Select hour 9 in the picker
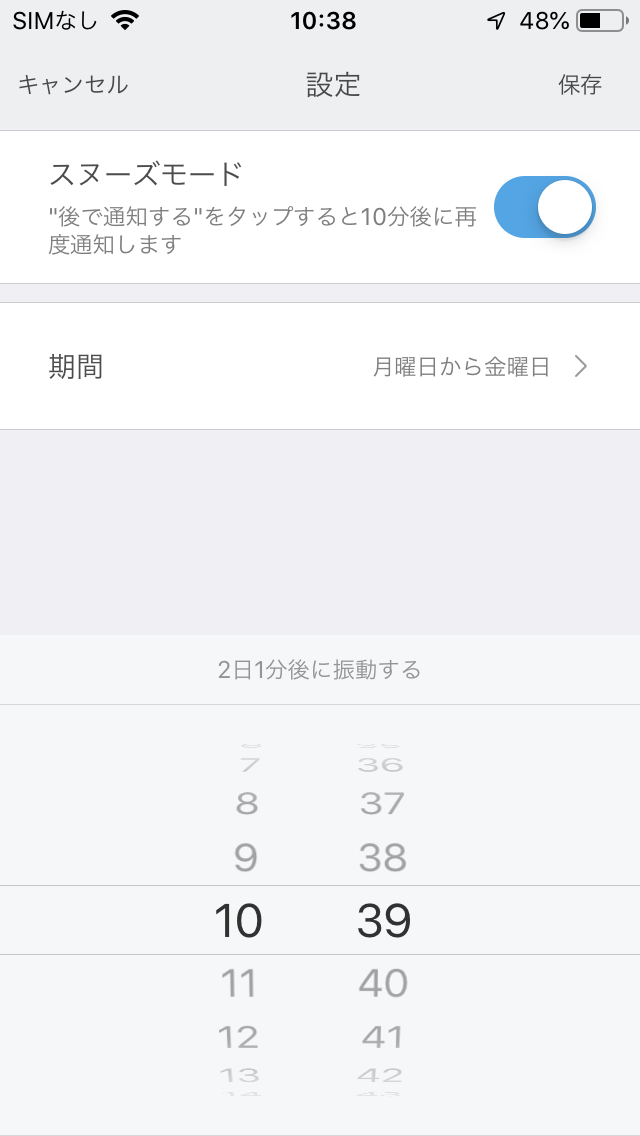This screenshot has height=1136, width=640. pos(246,858)
